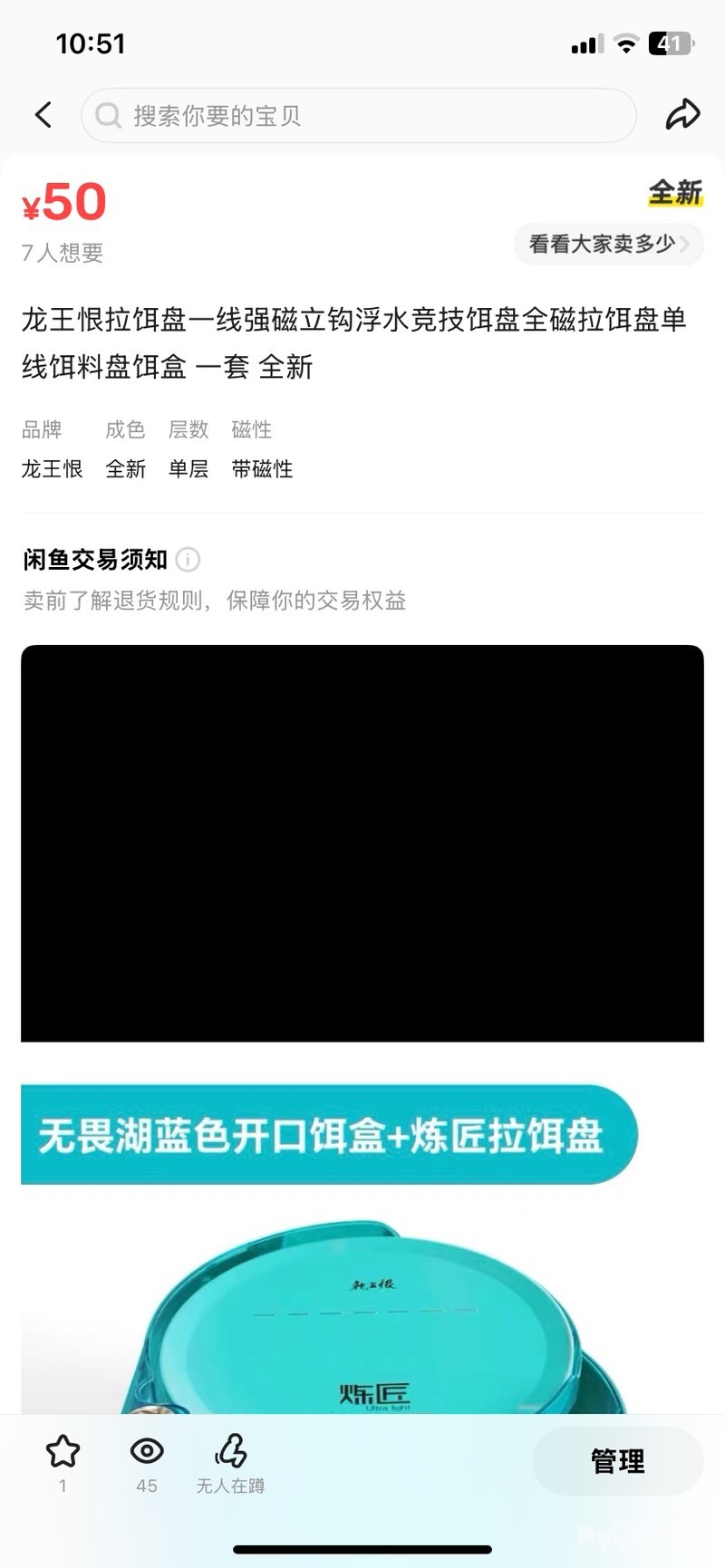Viewport: 725px width, 1568px height.
Task: Open the search box for items
Action: (358, 116)
